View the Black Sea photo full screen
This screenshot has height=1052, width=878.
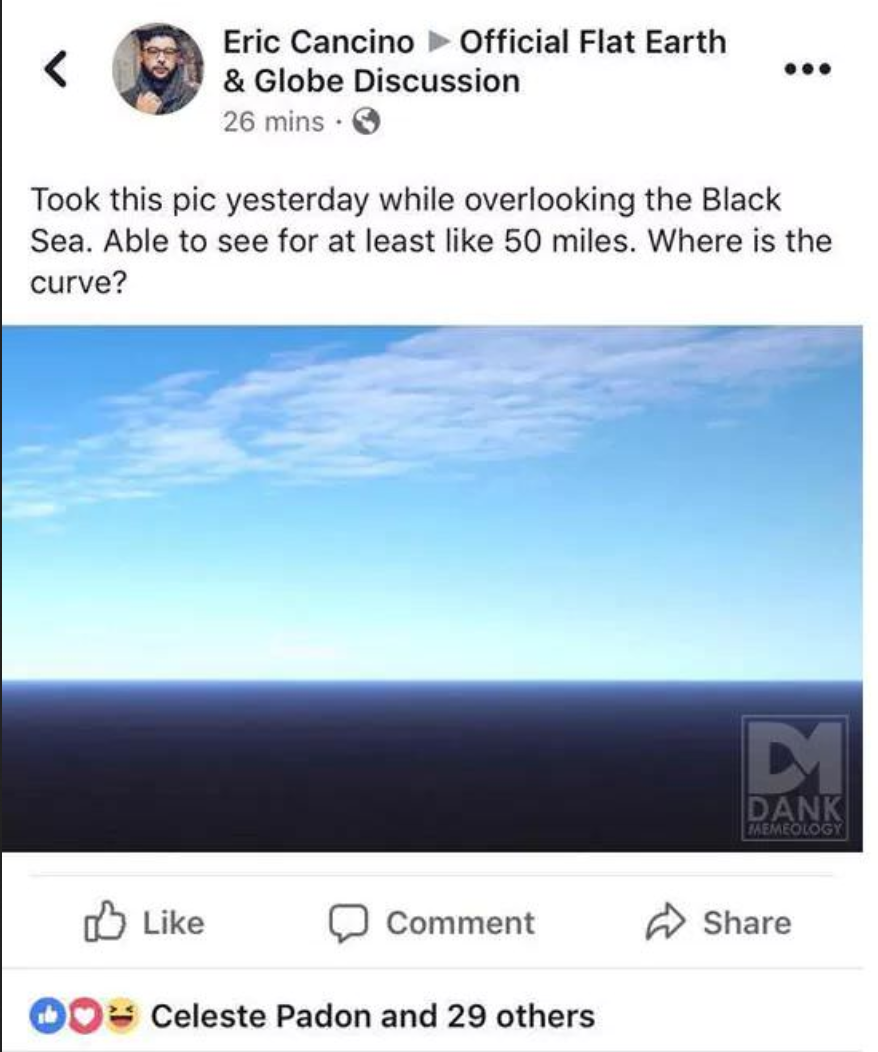[431, 588]
